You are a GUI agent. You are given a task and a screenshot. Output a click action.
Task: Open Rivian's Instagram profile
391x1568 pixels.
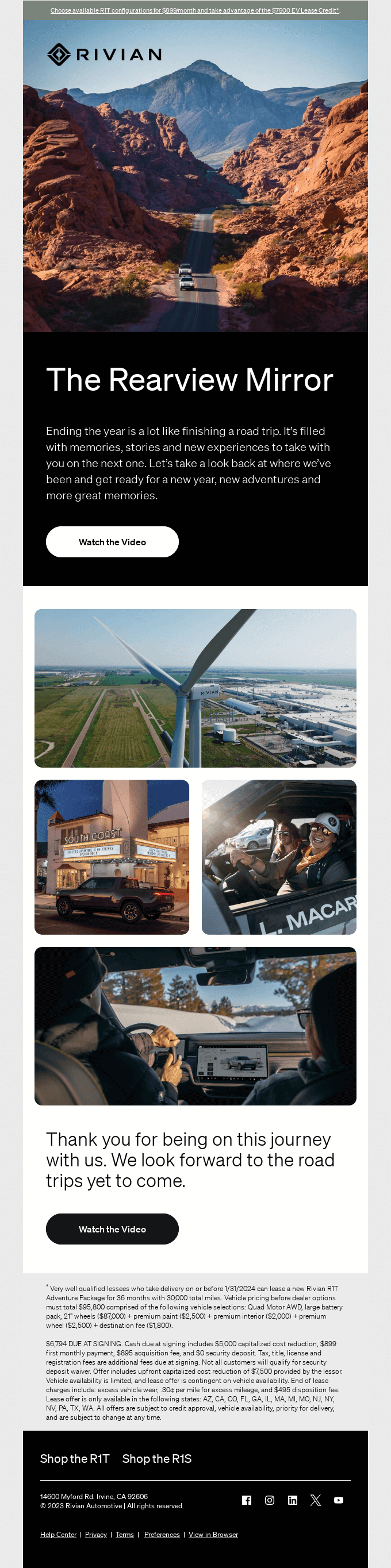click(270, 1500)
